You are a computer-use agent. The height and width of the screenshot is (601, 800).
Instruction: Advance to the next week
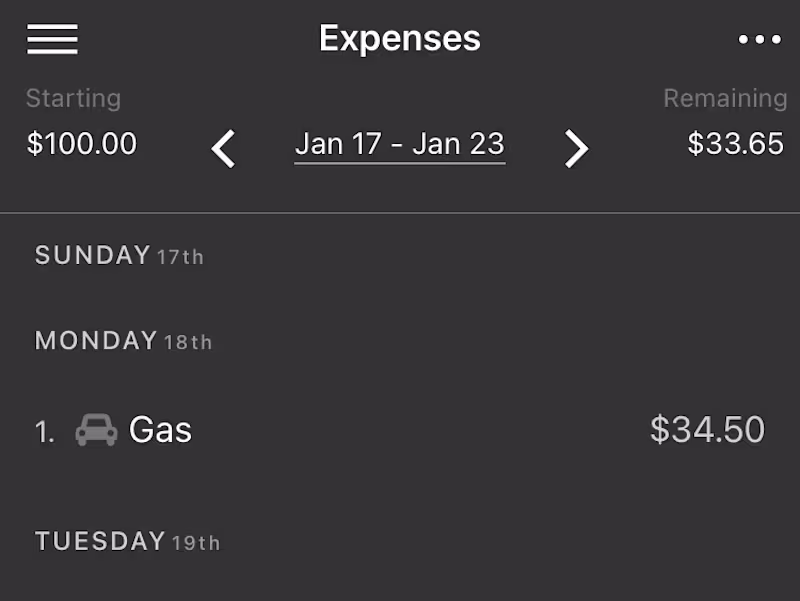(x=576, y=148)
